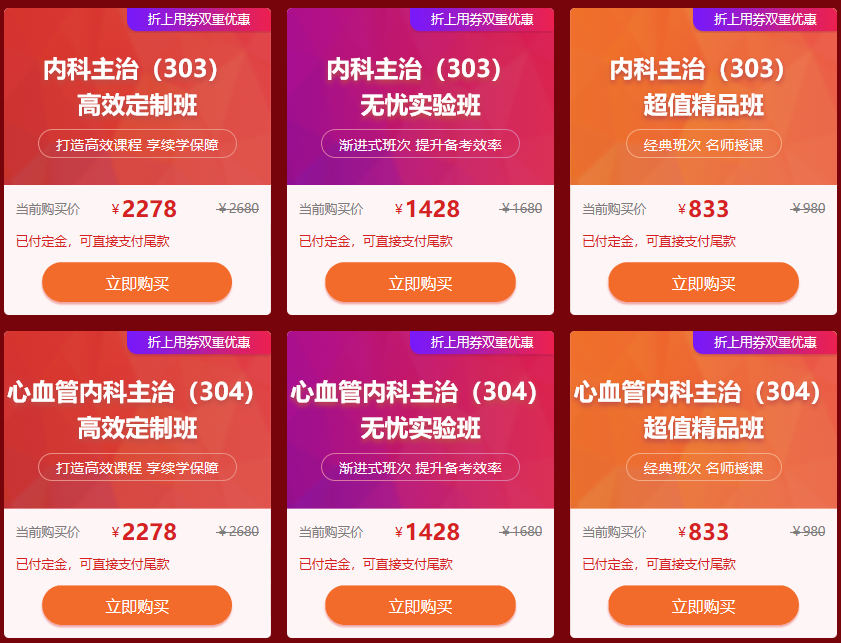
Task: Buy 内科主治(303) 高效定制班 now
Action: click(x=137, y=283)
